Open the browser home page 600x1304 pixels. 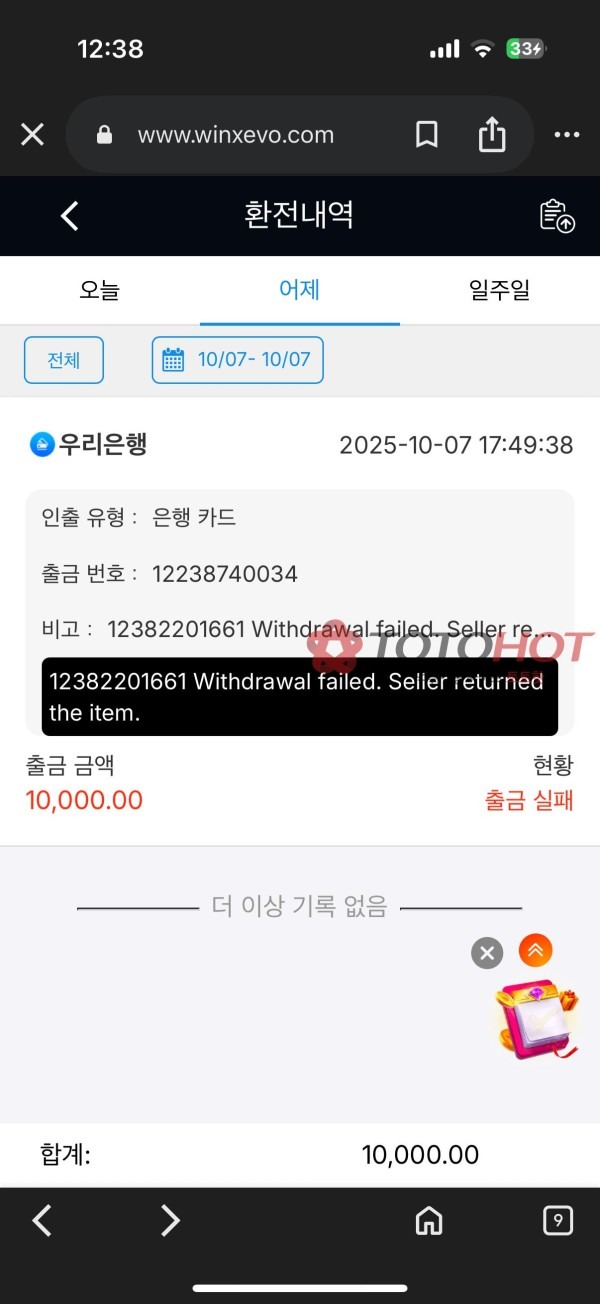(x=429, y=1220)
